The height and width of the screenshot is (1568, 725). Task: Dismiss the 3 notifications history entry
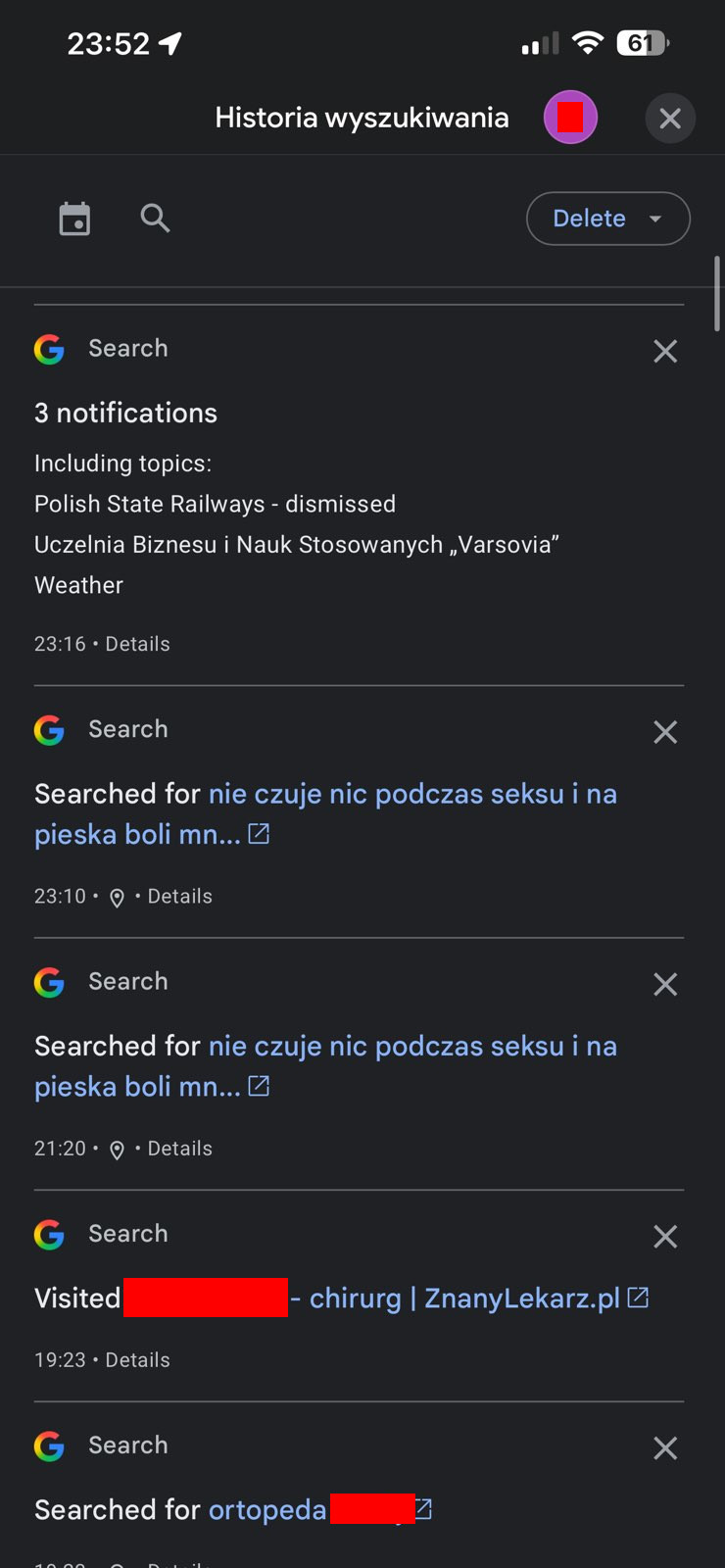[665, 351]
